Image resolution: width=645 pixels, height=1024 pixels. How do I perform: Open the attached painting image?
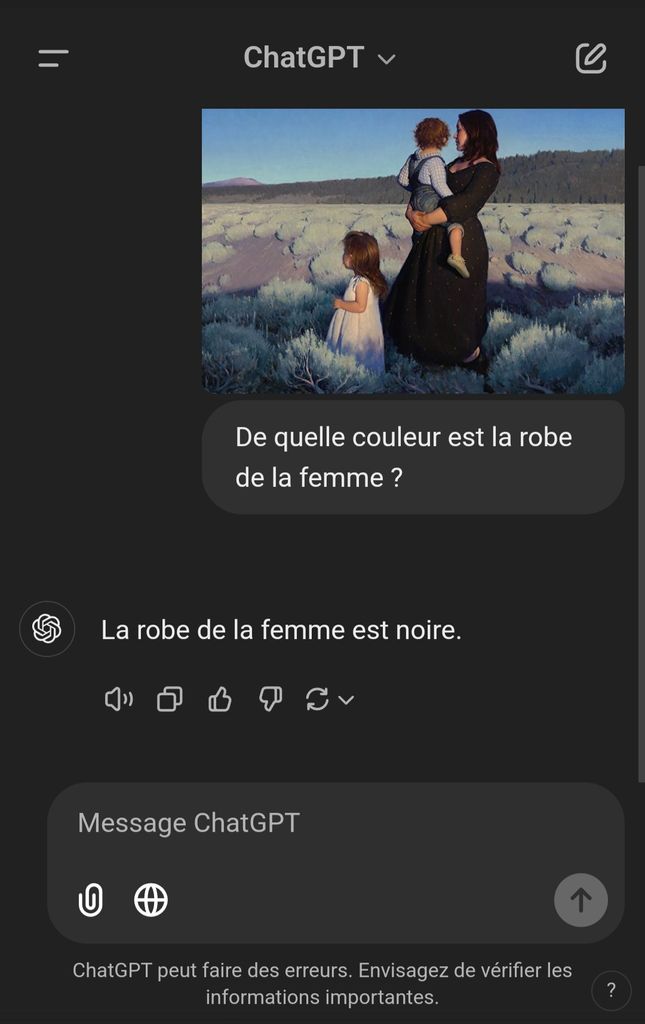(413, 251)
